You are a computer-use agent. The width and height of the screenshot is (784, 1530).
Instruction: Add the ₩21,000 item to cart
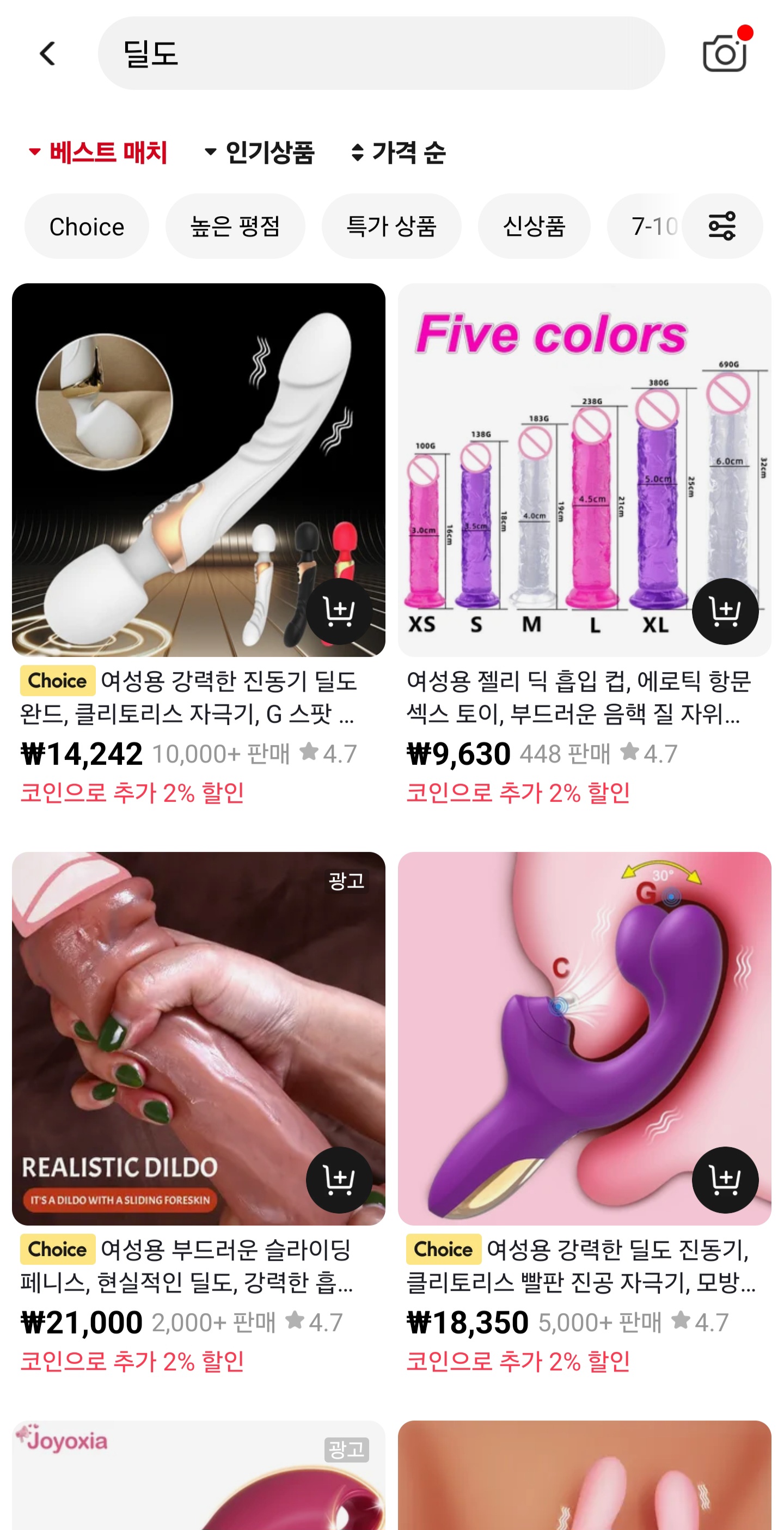click(340, 1180)
